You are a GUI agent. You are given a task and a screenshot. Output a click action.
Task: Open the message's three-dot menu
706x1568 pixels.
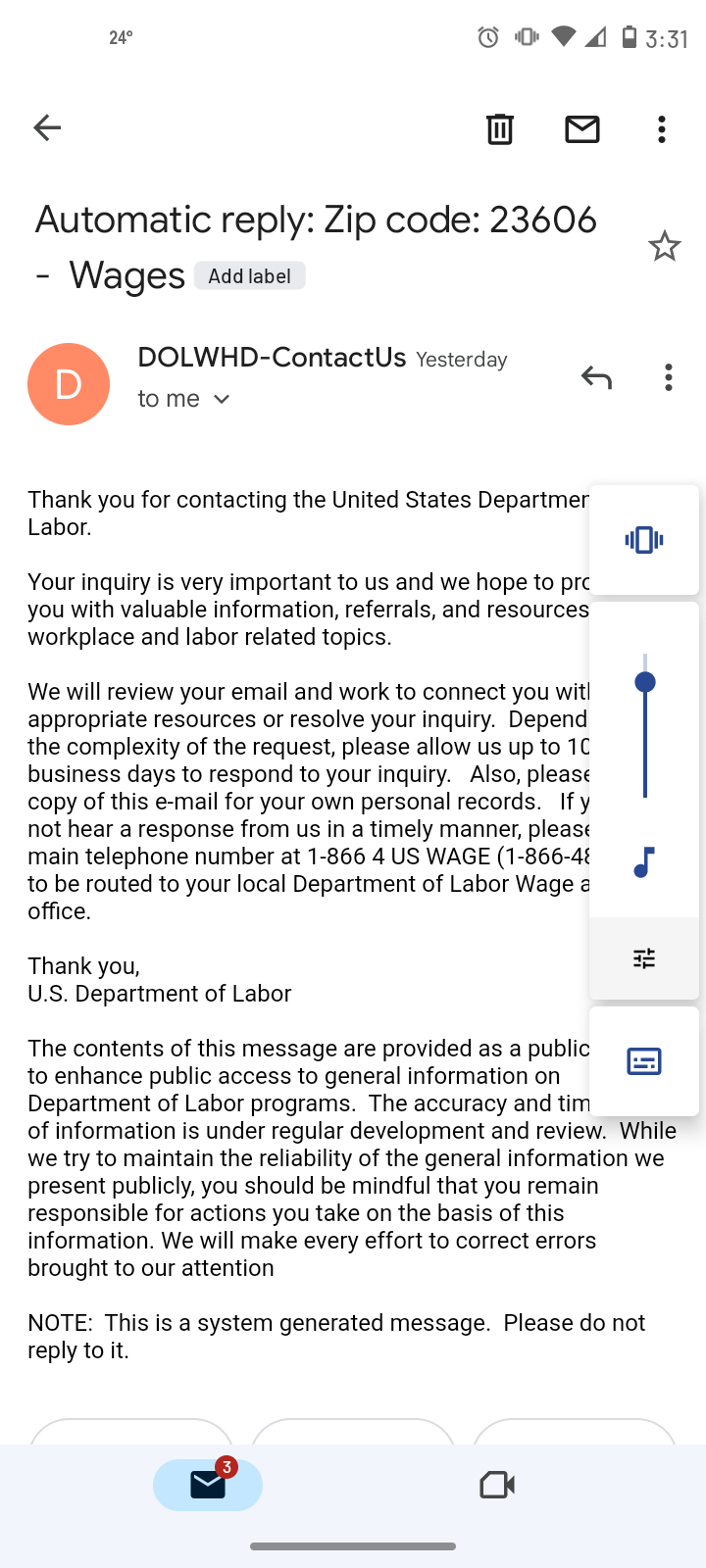(668, 376)
